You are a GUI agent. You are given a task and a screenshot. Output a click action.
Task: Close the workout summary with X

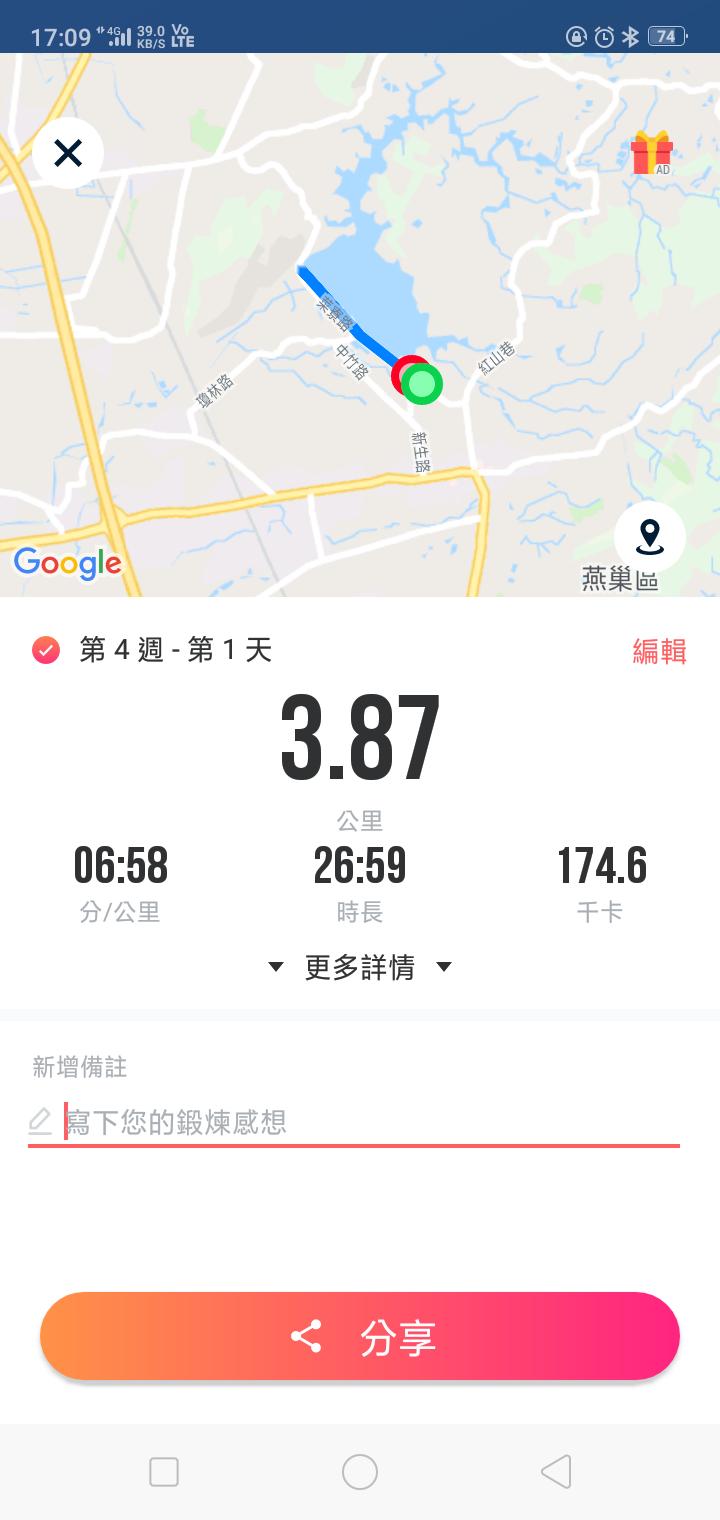coord(68,153)
